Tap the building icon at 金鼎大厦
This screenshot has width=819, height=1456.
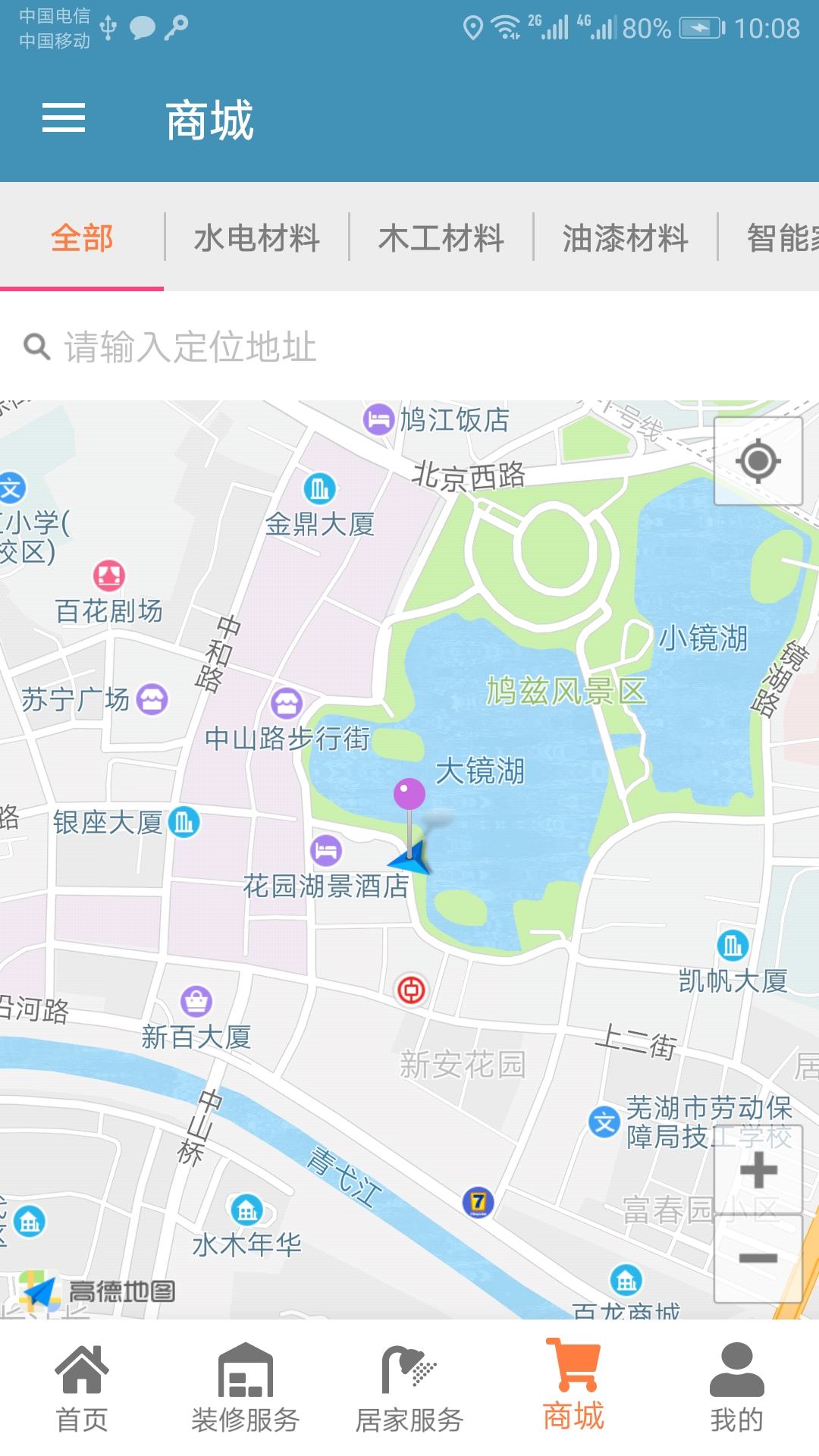[x=319, y=488]
